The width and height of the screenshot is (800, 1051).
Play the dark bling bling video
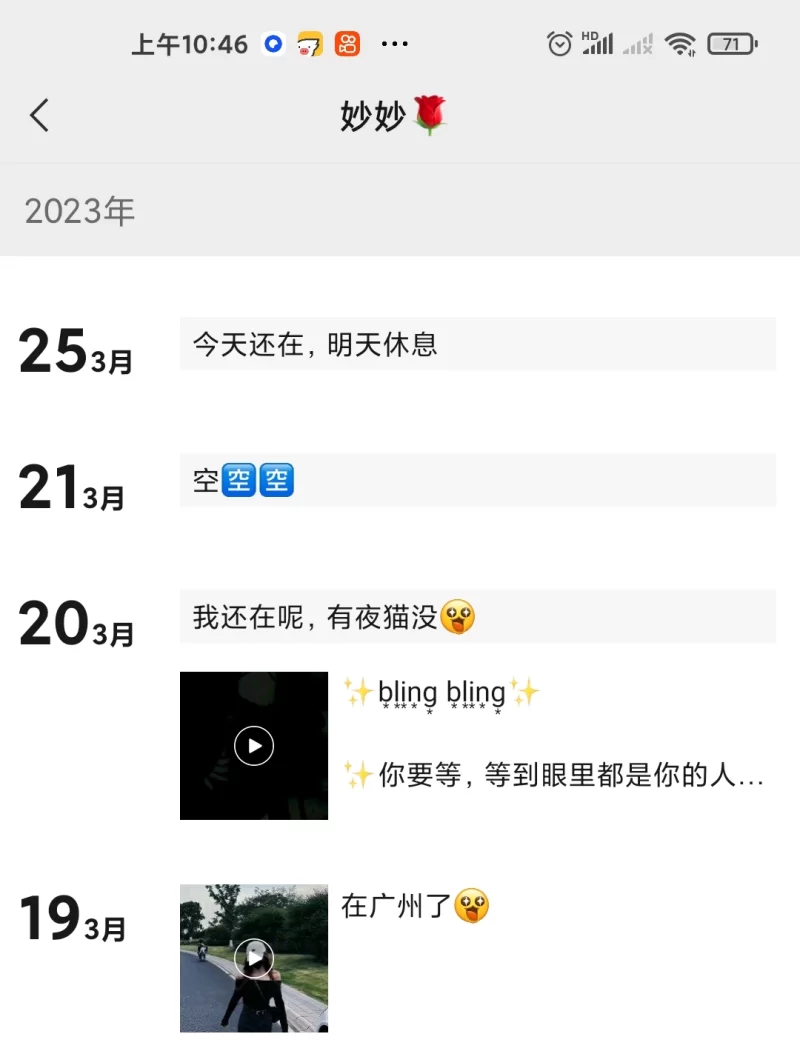254,746
